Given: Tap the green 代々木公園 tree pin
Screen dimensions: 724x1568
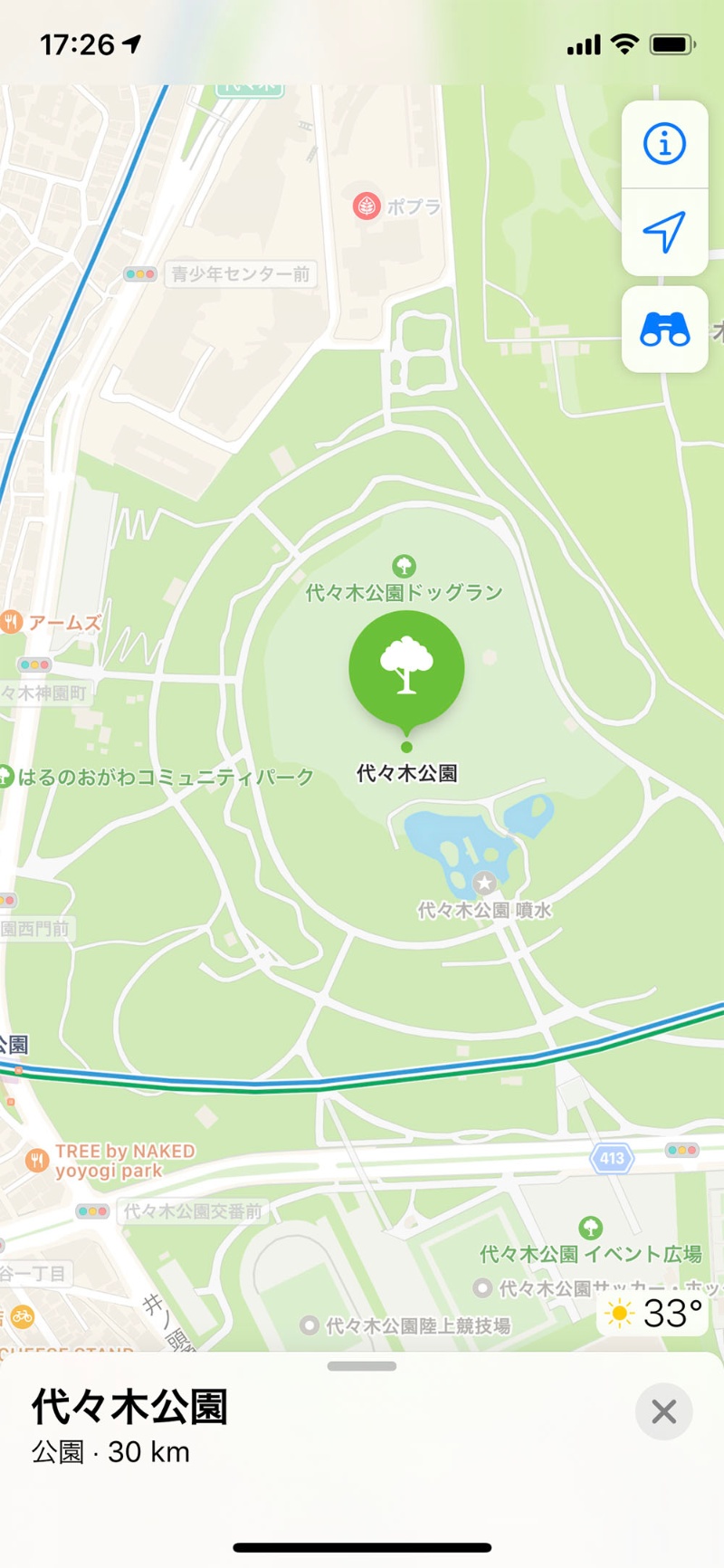Looking at the screenshot, I should pyautogui.click(x=406, y=667).
